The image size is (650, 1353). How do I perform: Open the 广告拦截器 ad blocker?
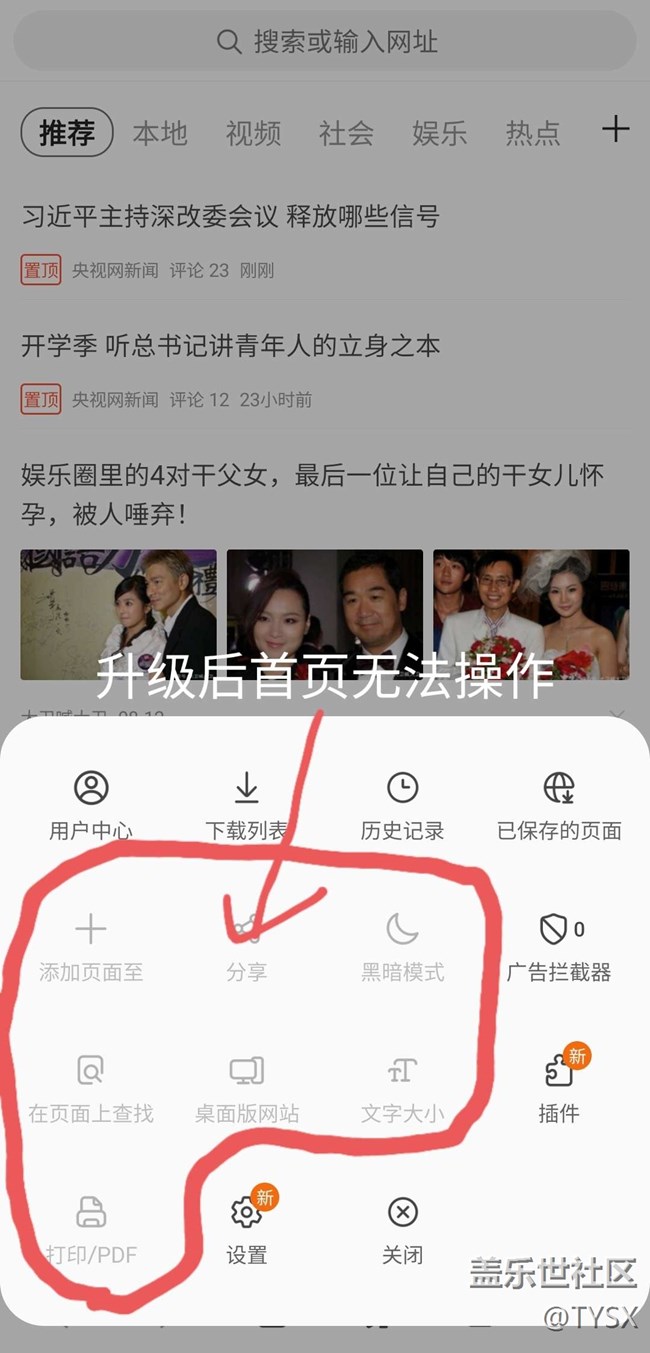[x=559, y=946]
